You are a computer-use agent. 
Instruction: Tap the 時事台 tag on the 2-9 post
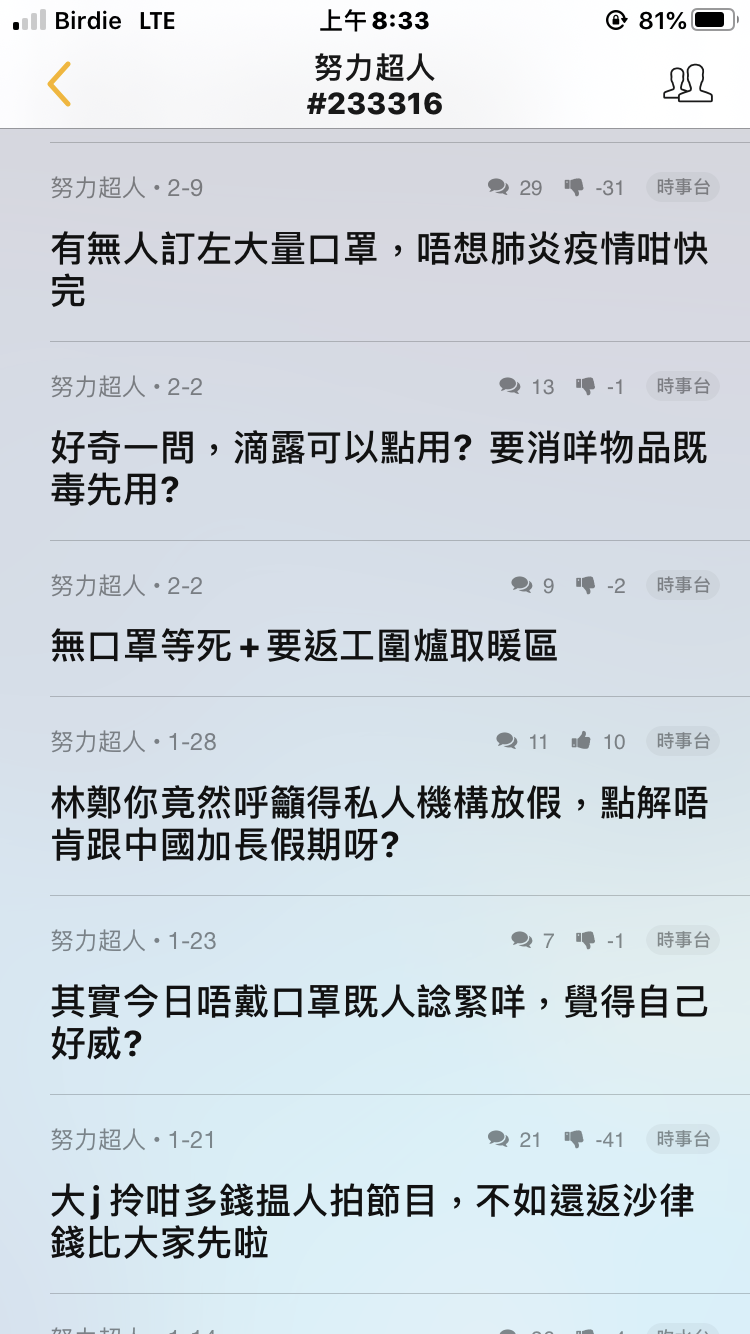[683, 187]
